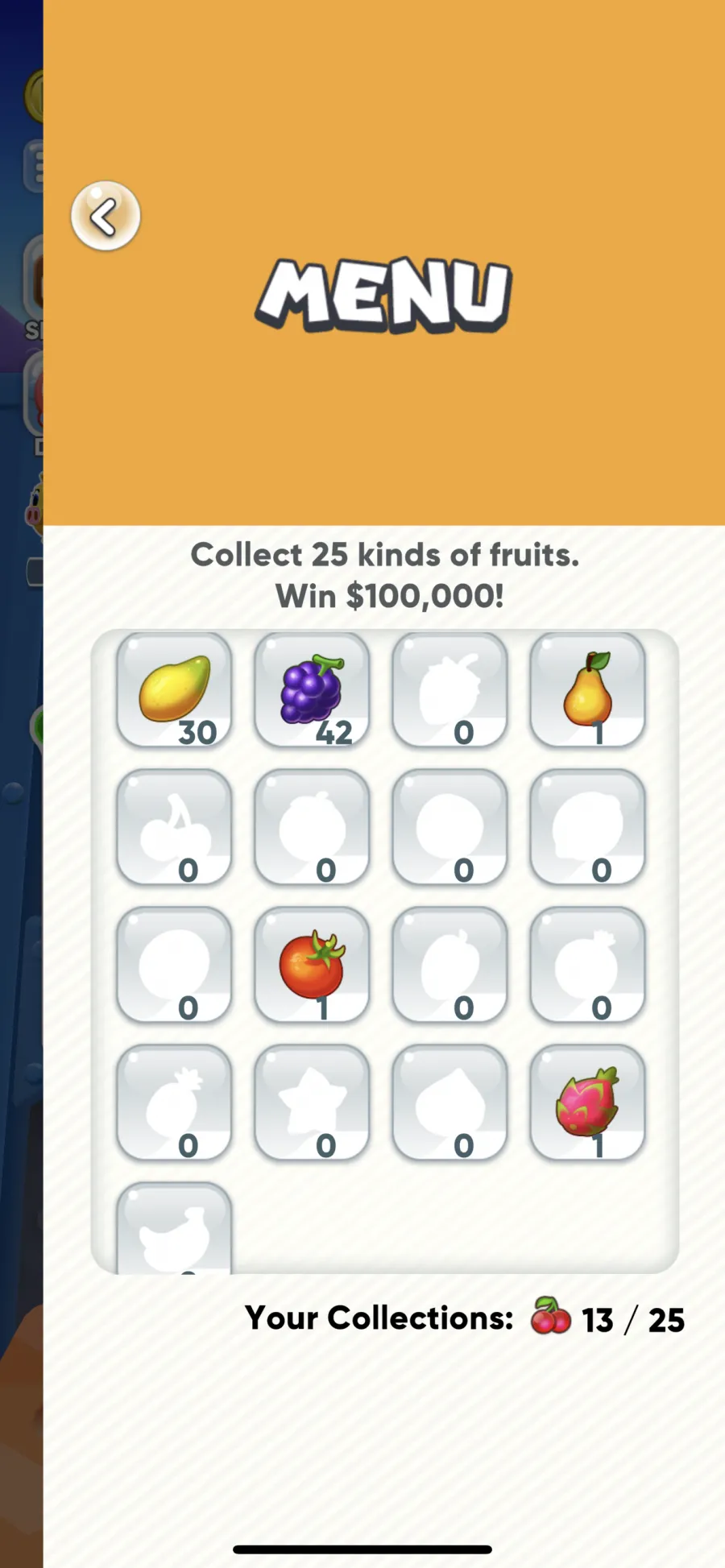Tap the locked cherry silhouette tile
This screenshot has height=1568, width=725.
coord(174,828)
